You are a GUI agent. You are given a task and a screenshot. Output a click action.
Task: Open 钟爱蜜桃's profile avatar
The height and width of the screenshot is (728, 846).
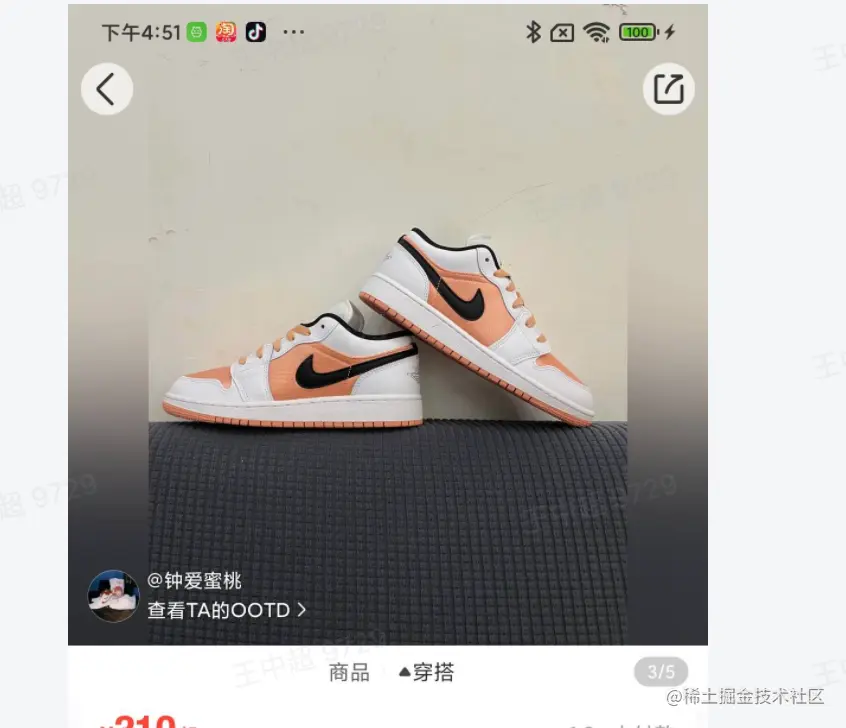(113, 596)
